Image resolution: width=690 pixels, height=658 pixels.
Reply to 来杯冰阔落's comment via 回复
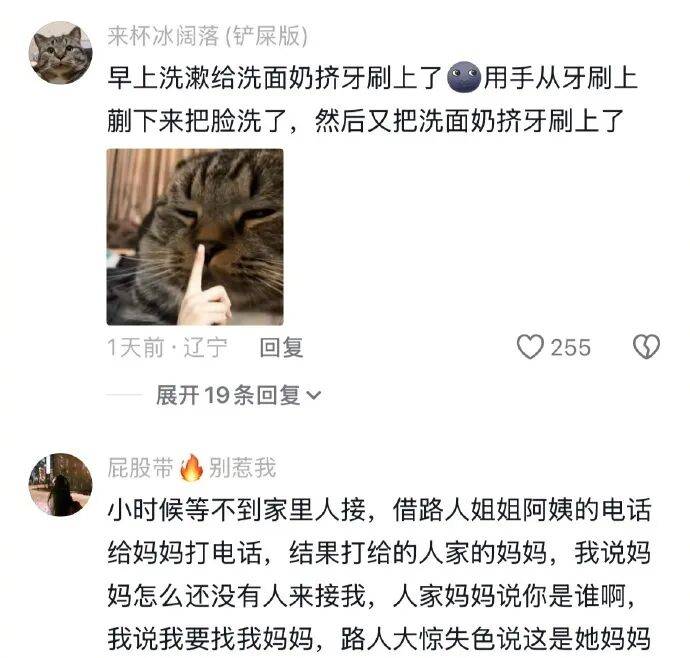coord(281,348)
